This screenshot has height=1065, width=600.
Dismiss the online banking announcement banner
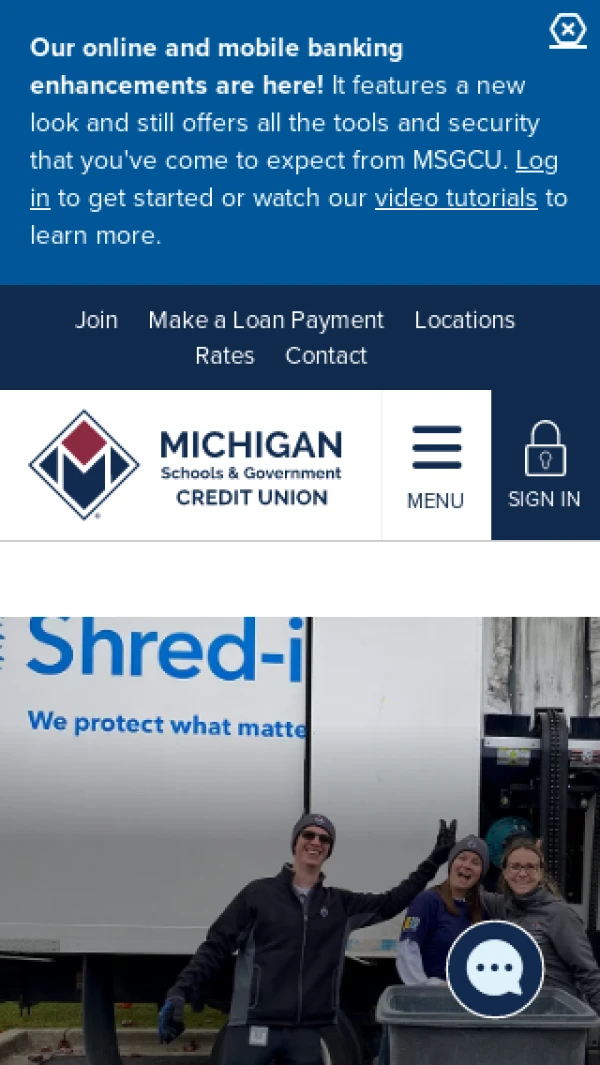tap(567, 30)
